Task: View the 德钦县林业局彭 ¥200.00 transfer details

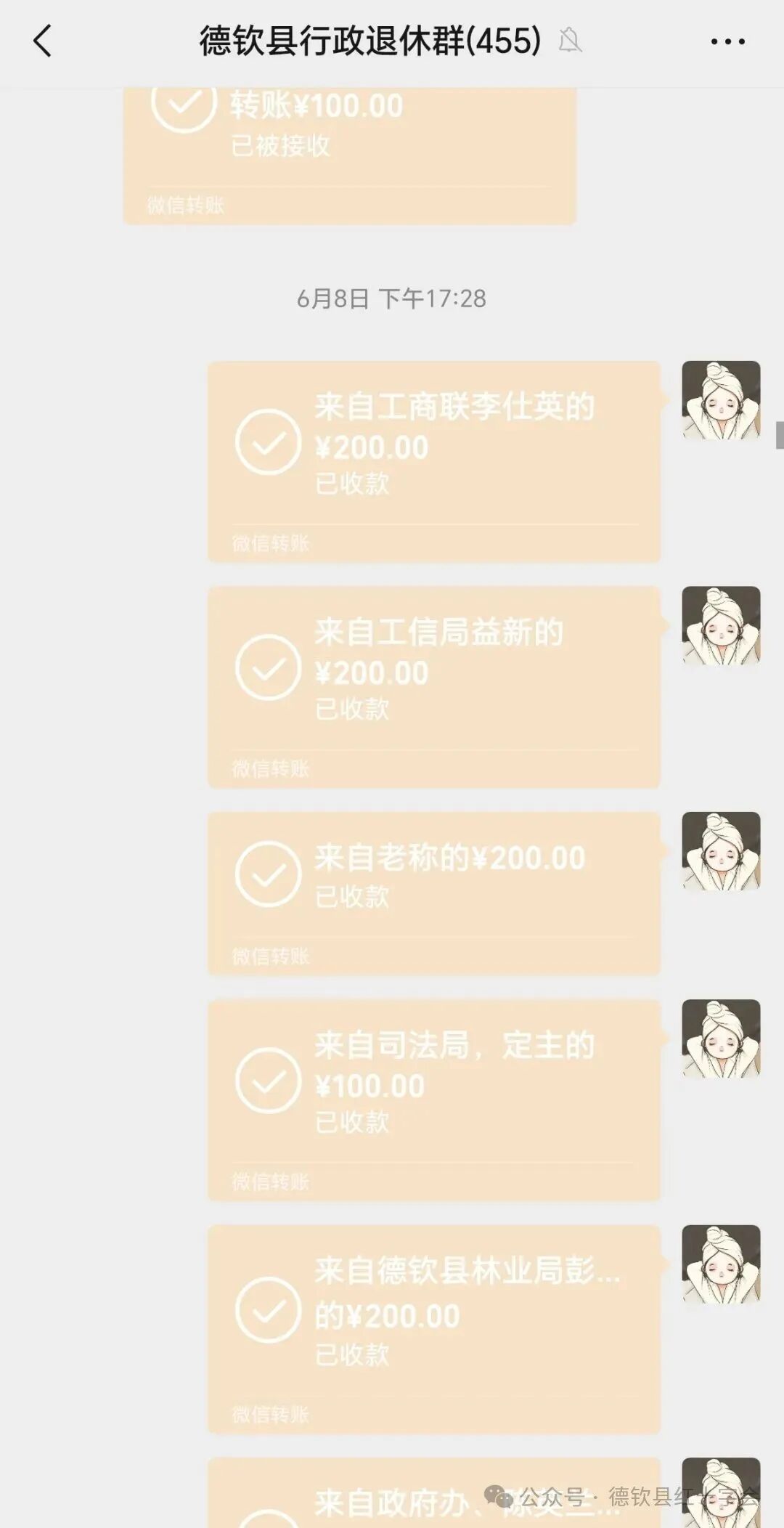Action: (x=433, y=1328)
